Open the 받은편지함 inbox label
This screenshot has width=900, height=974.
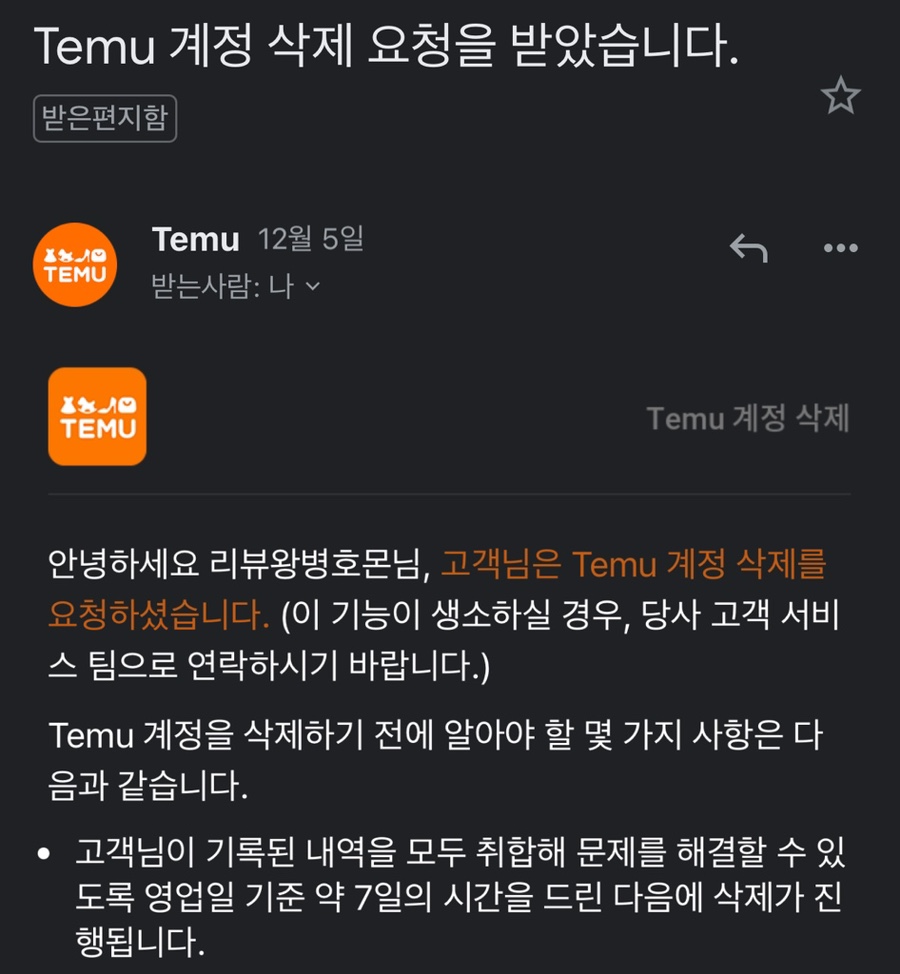coord(104,117)
